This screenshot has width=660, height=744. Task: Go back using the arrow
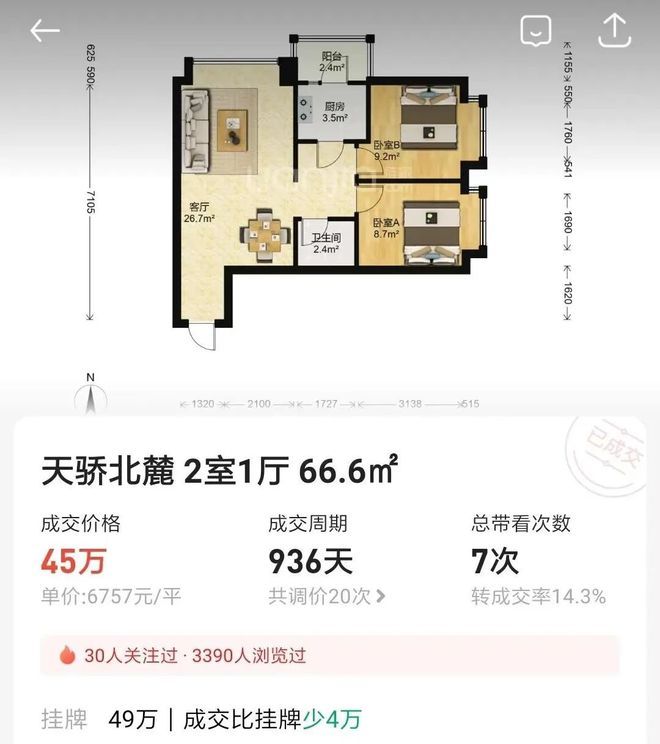[45, 31]
